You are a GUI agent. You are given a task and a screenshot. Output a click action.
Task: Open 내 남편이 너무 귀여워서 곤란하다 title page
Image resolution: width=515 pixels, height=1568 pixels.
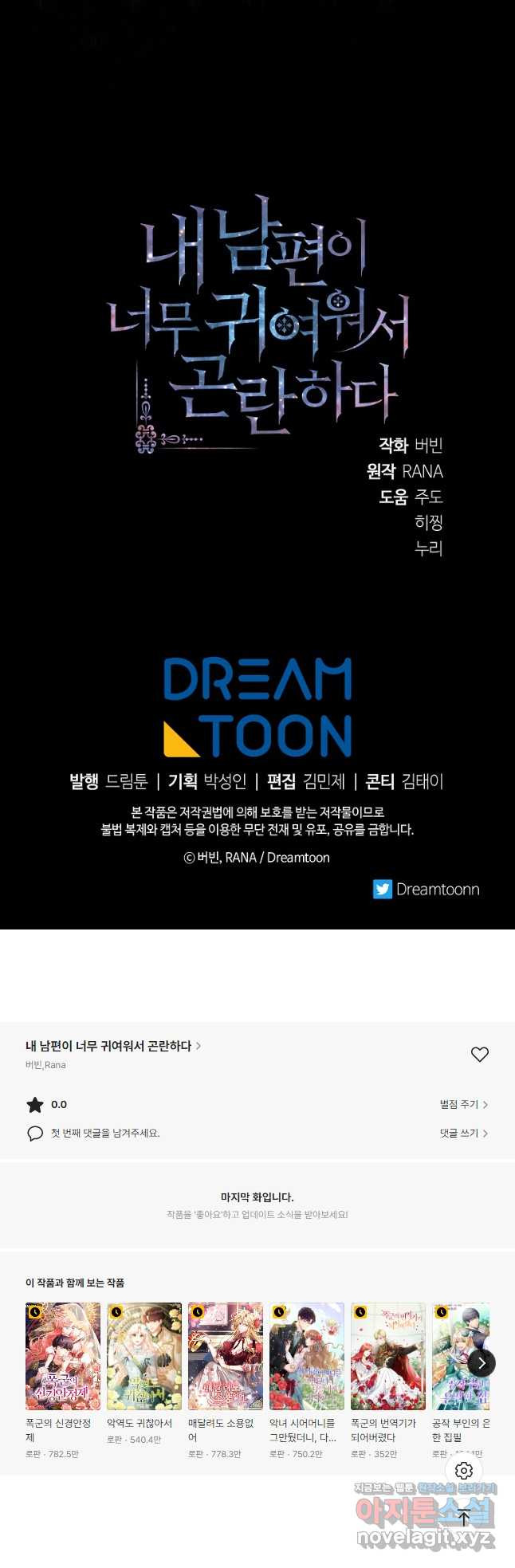[x=112, y=1046]
